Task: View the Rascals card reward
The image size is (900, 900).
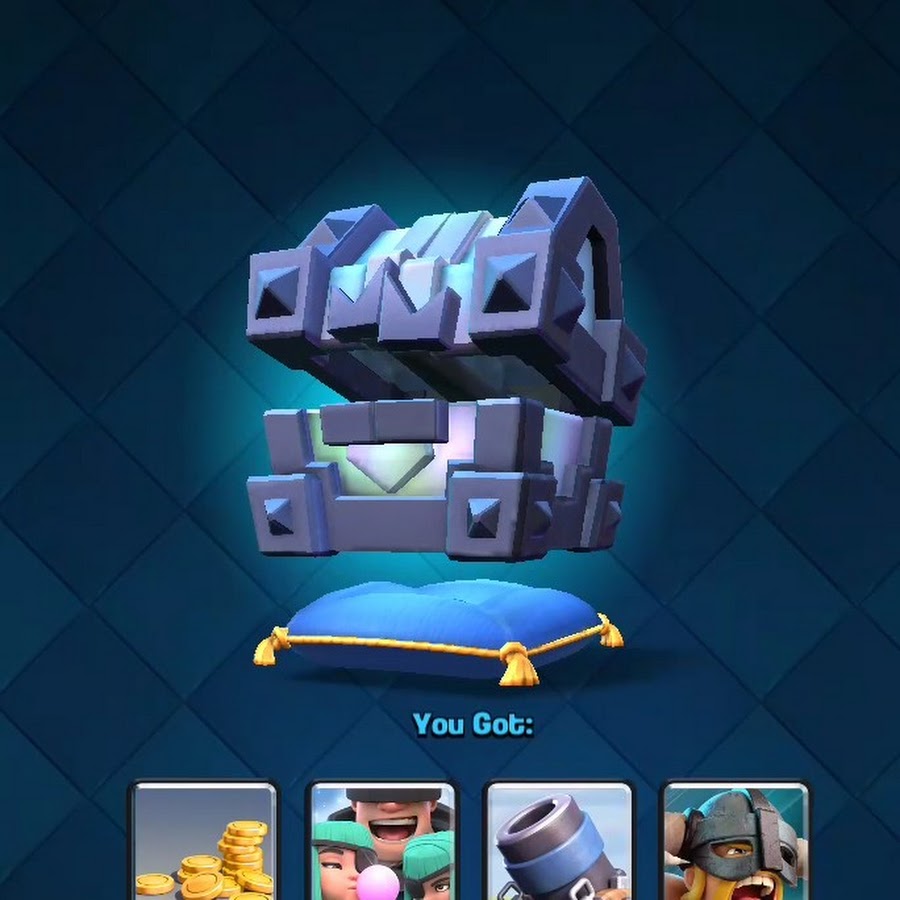Action: [382, 842]
